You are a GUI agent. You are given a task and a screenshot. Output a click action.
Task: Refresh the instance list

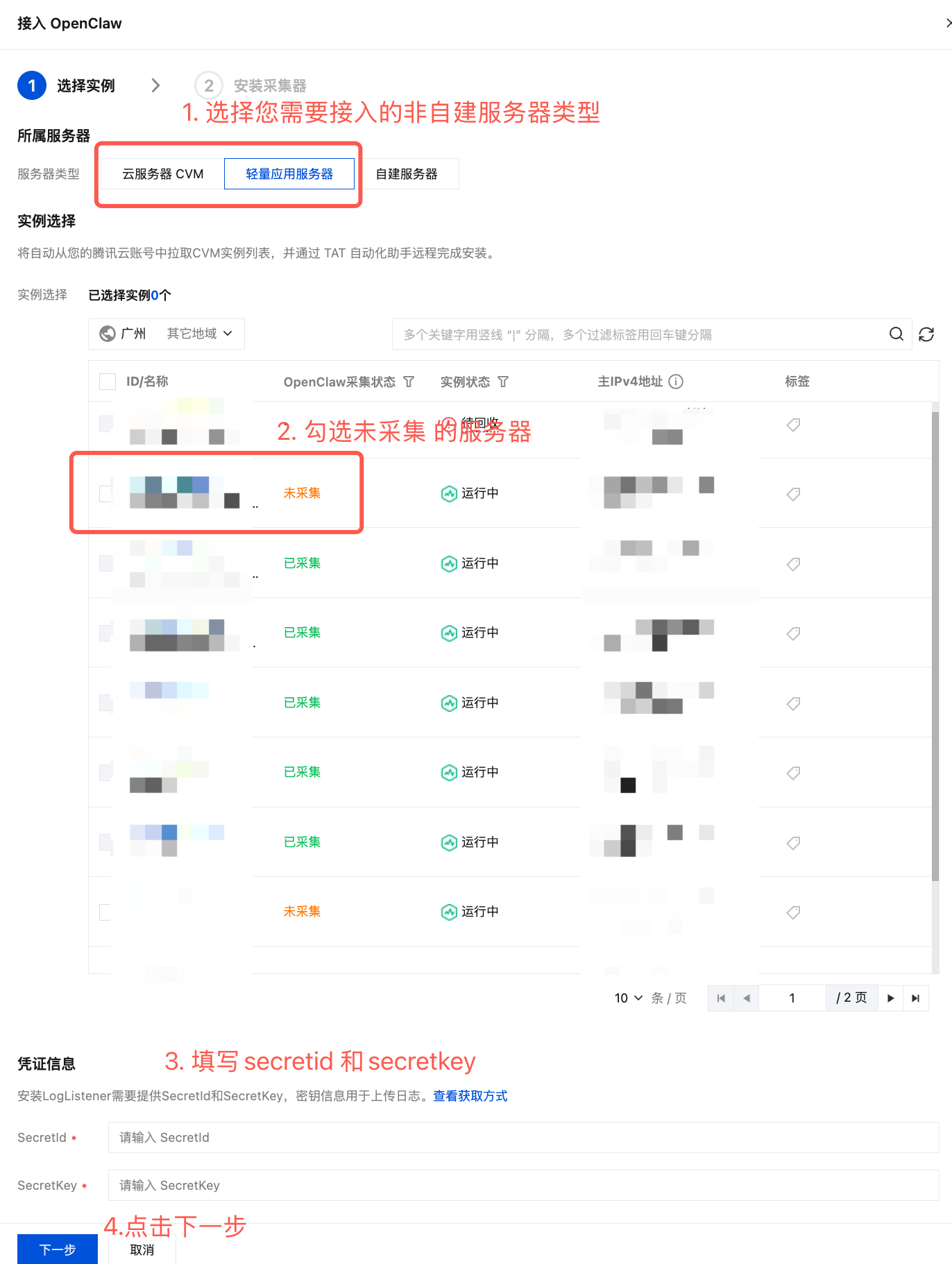click(x=926, y=334)
